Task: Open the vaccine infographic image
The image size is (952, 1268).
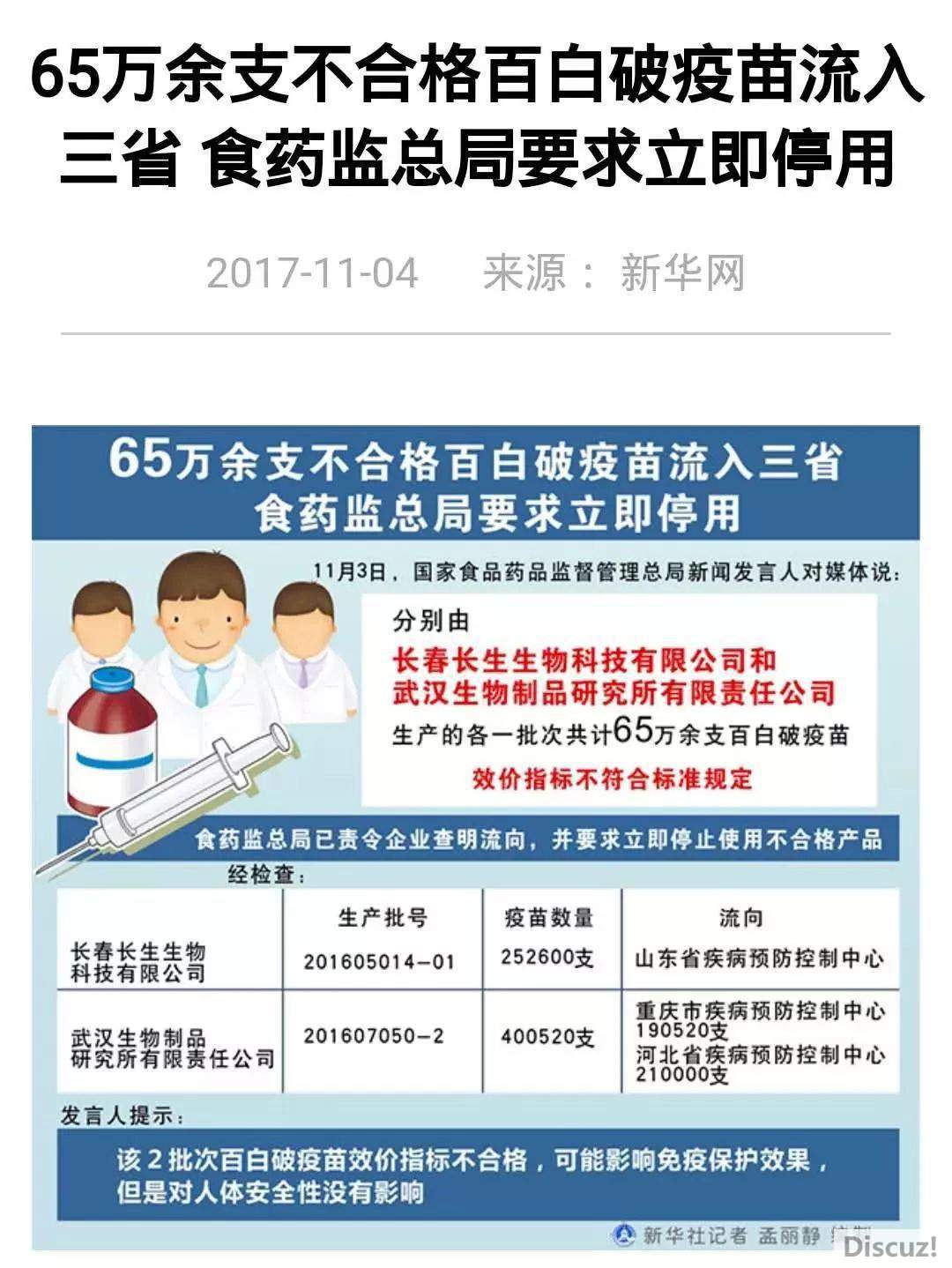Action: coord(476,836)
